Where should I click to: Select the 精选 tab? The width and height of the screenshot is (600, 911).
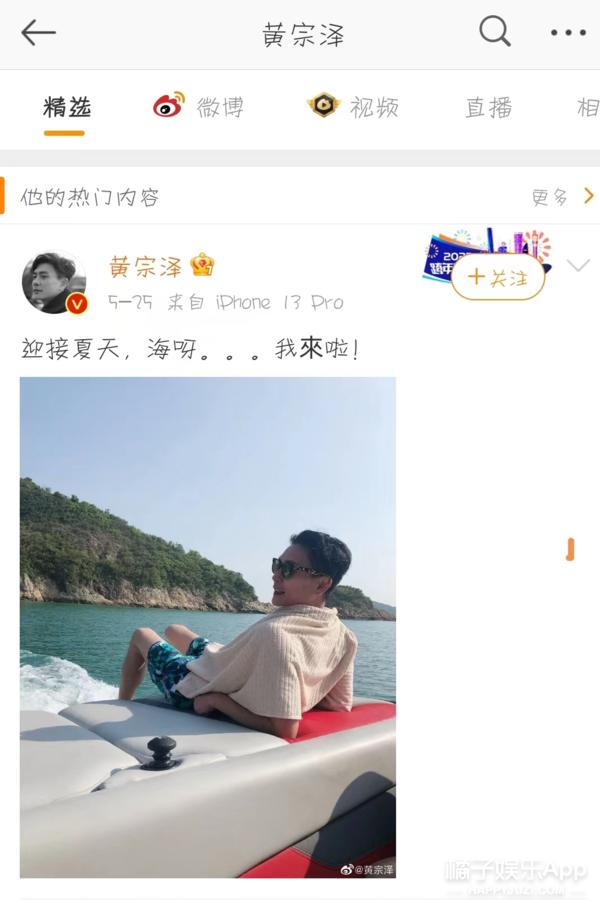(x=67, y=108)
